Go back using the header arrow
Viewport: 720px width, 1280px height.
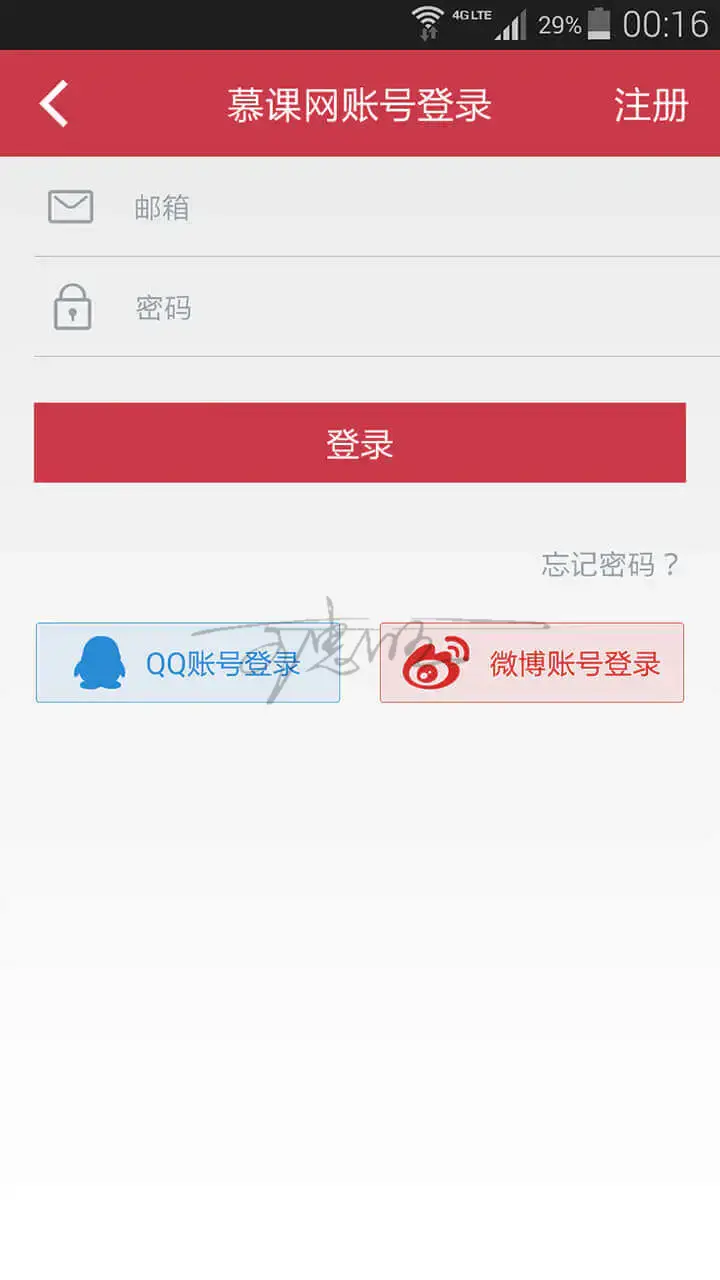[54, 104]
